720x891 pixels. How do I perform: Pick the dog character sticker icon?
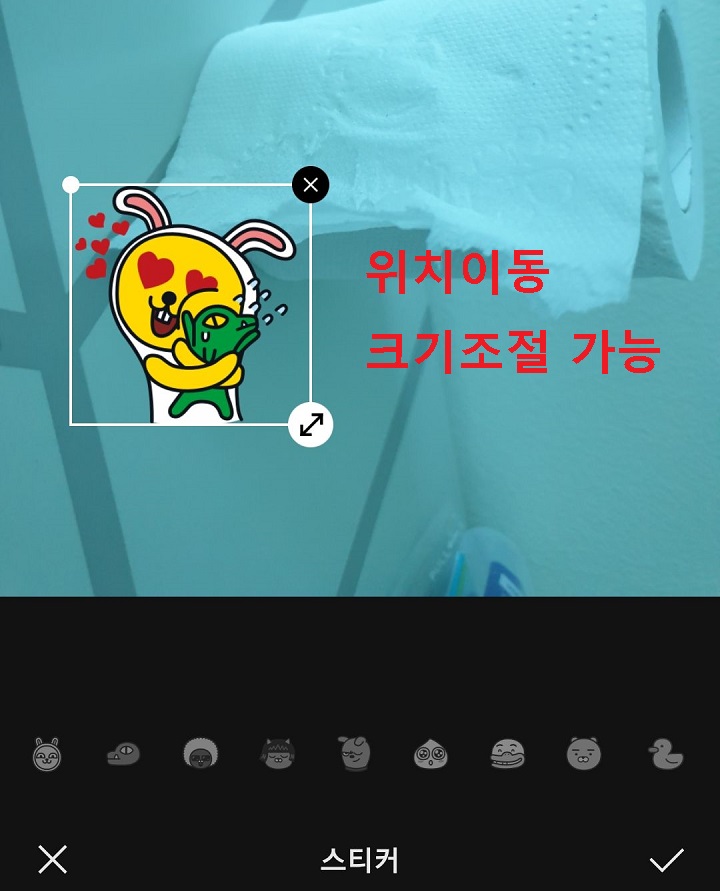point(355,755)
